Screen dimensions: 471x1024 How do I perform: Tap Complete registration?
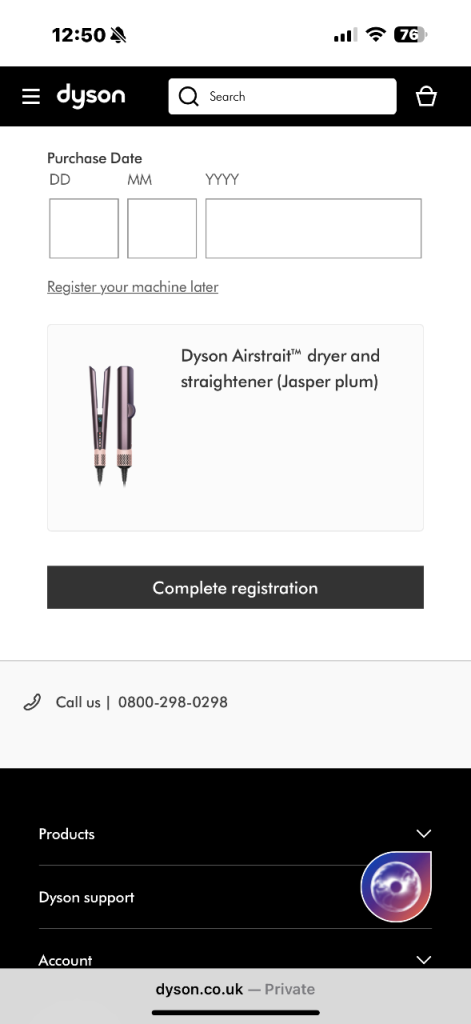pyautogui.click(x=235, y=587)
